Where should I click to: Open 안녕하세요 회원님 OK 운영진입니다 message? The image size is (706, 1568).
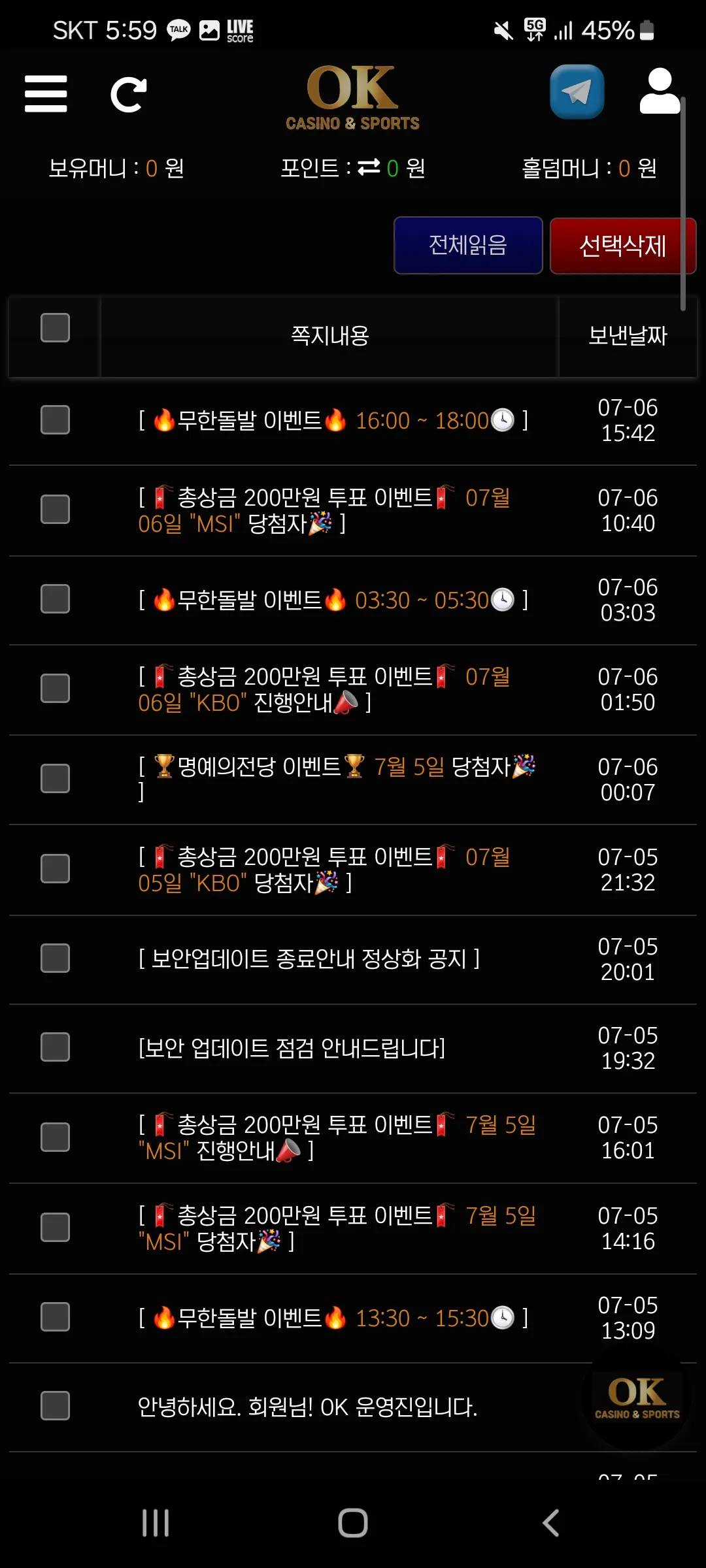[307, 1407]
